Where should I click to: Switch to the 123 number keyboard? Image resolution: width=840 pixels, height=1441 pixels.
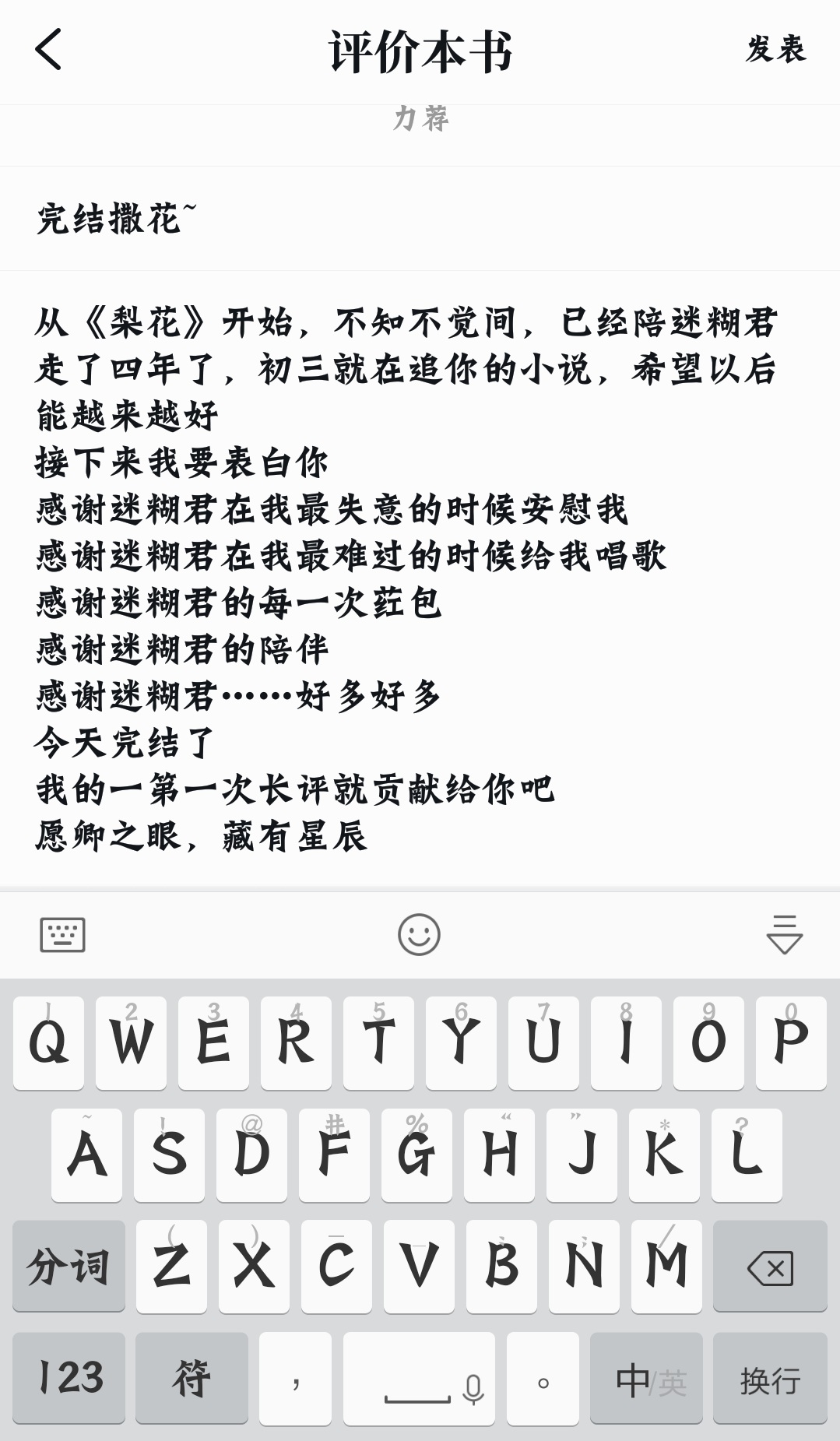tap(69, 1379)
